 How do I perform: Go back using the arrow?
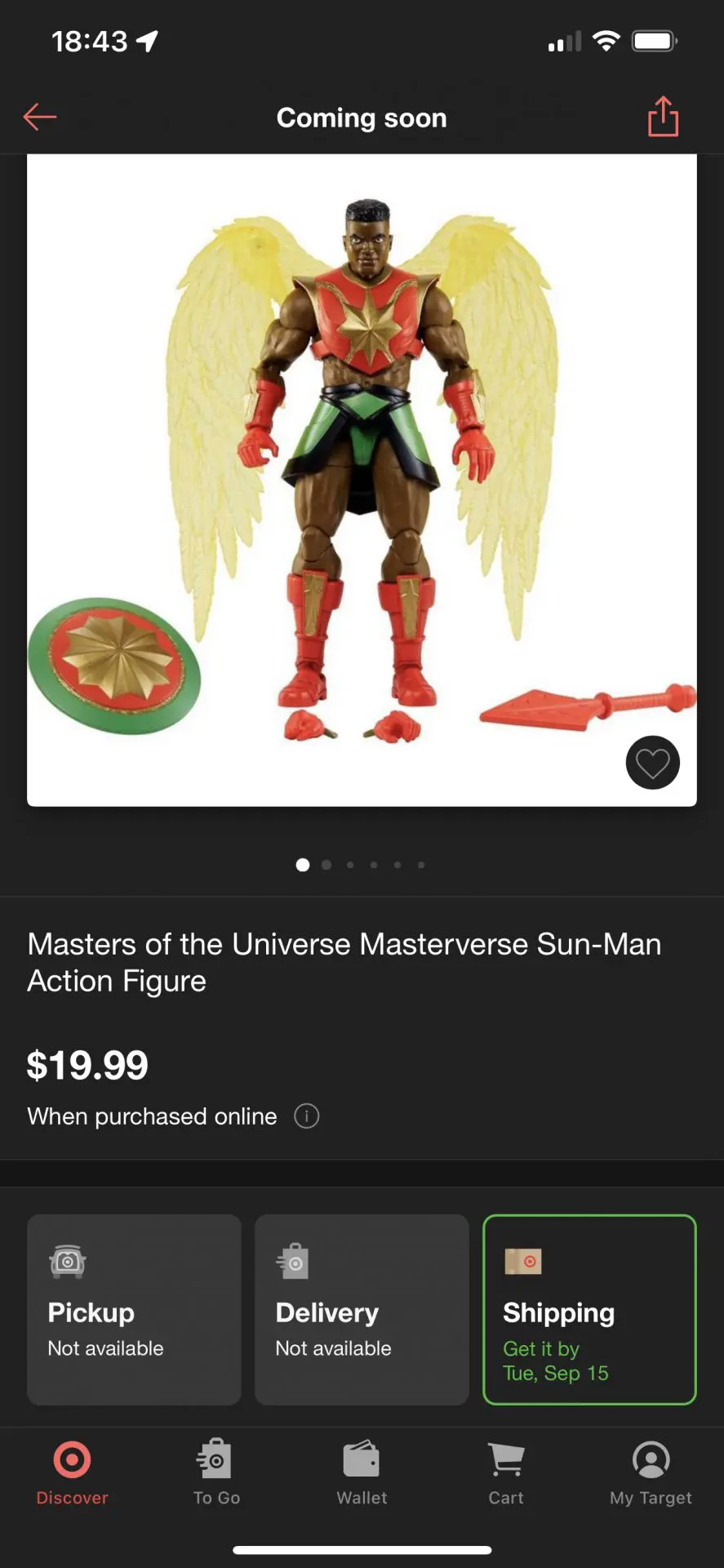(40, 117)
